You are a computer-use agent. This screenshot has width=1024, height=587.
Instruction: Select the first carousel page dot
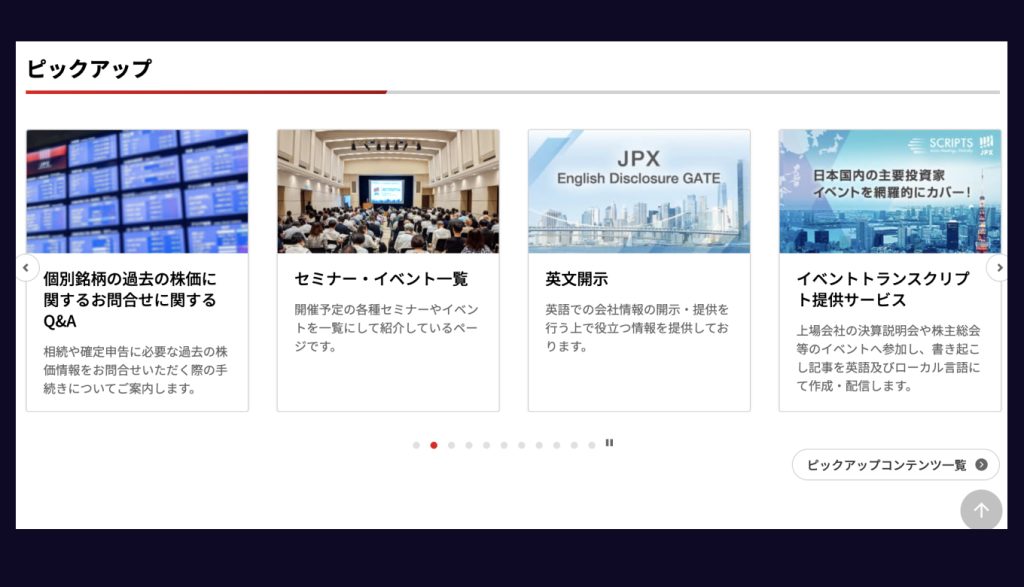point(416,445)
